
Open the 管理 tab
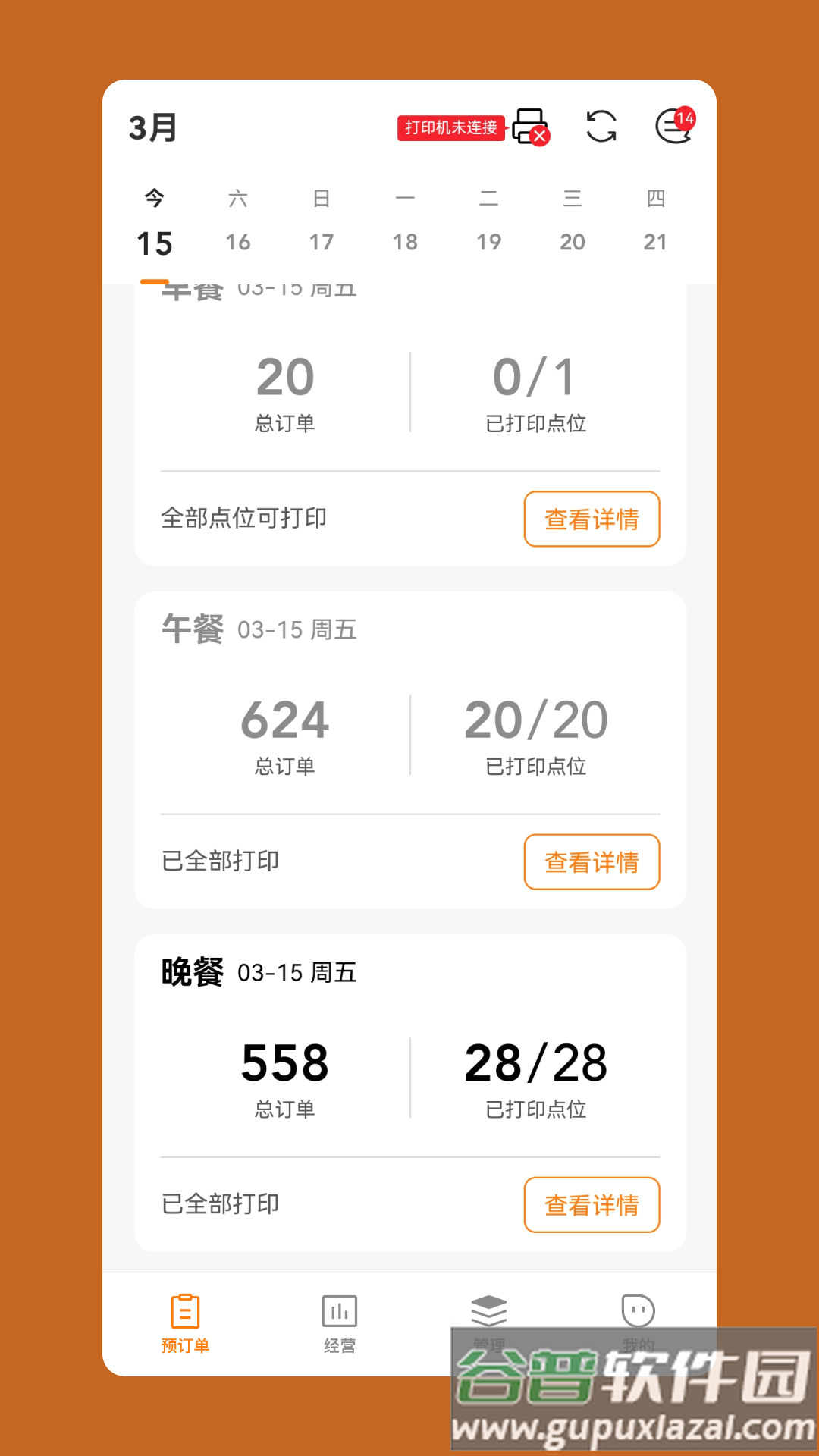click(489, 1316)
